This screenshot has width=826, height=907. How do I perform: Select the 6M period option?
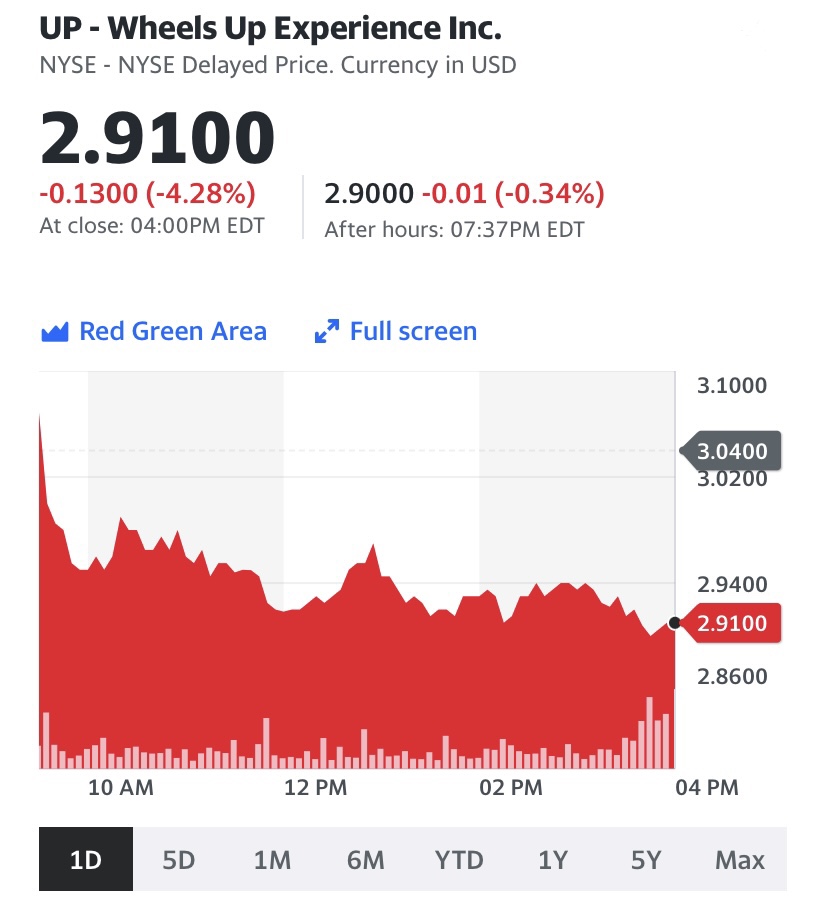[x=366, y=858]
